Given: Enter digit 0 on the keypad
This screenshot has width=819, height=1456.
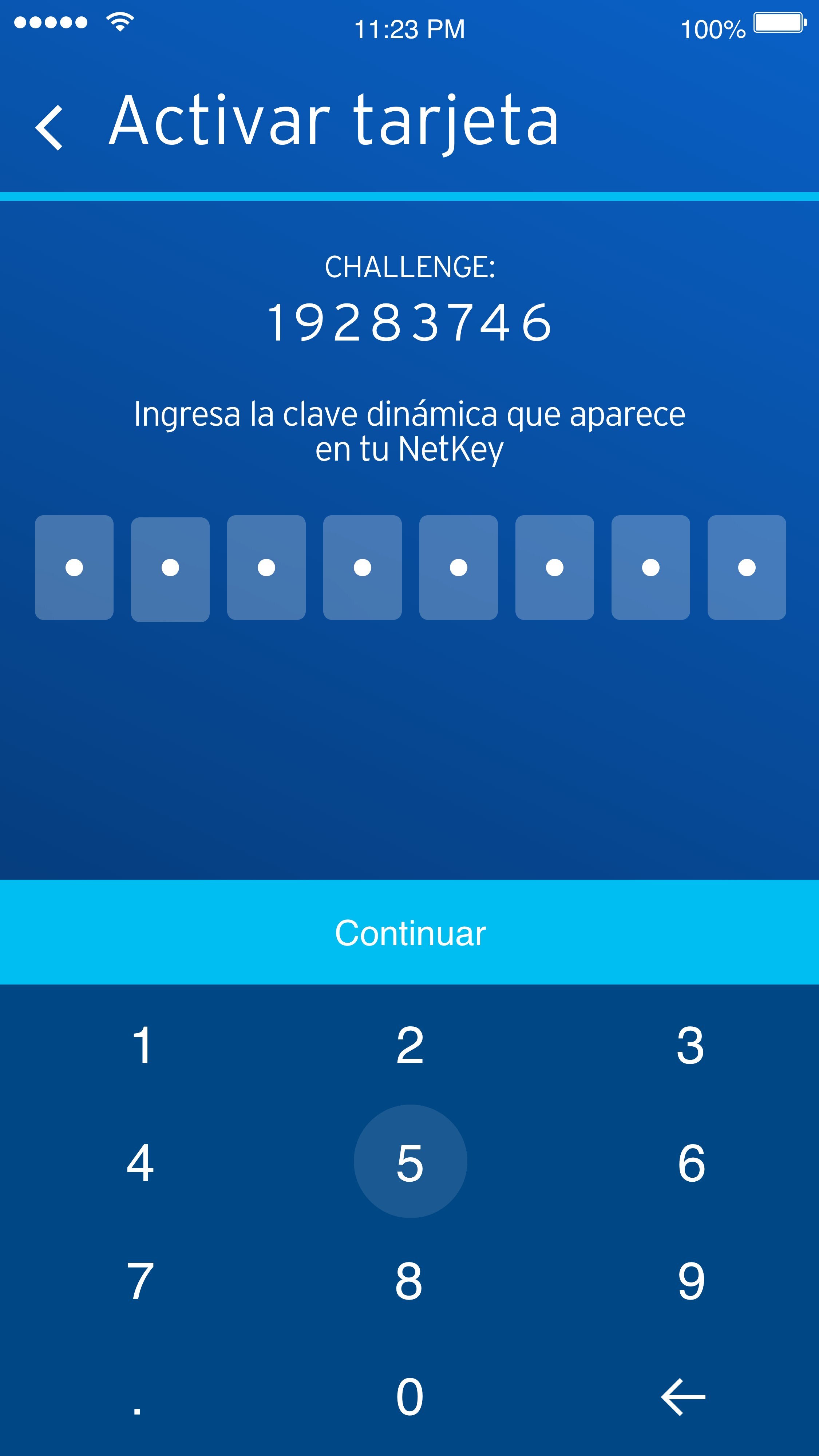Looking at the screenshot, I should tap(409, 1397).
